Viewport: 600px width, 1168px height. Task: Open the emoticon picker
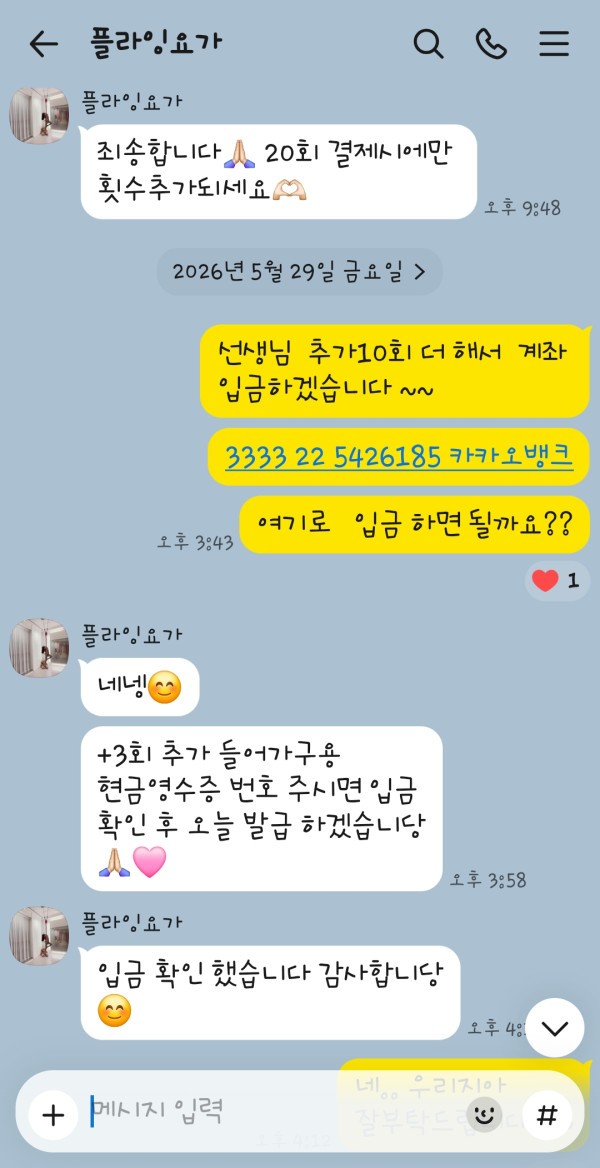tap(484, 1115)
